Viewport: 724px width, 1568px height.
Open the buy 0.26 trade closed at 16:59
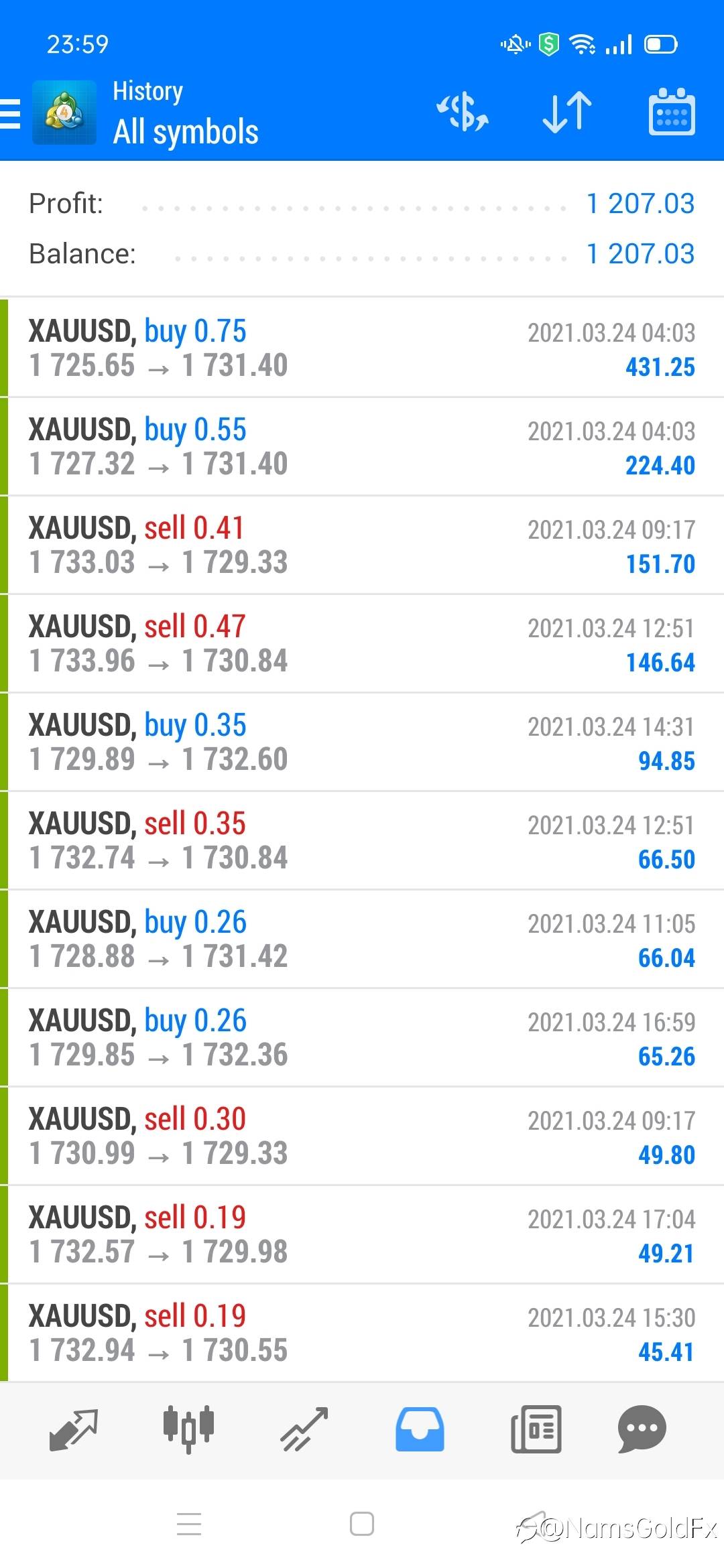(x=362, y=1037)
